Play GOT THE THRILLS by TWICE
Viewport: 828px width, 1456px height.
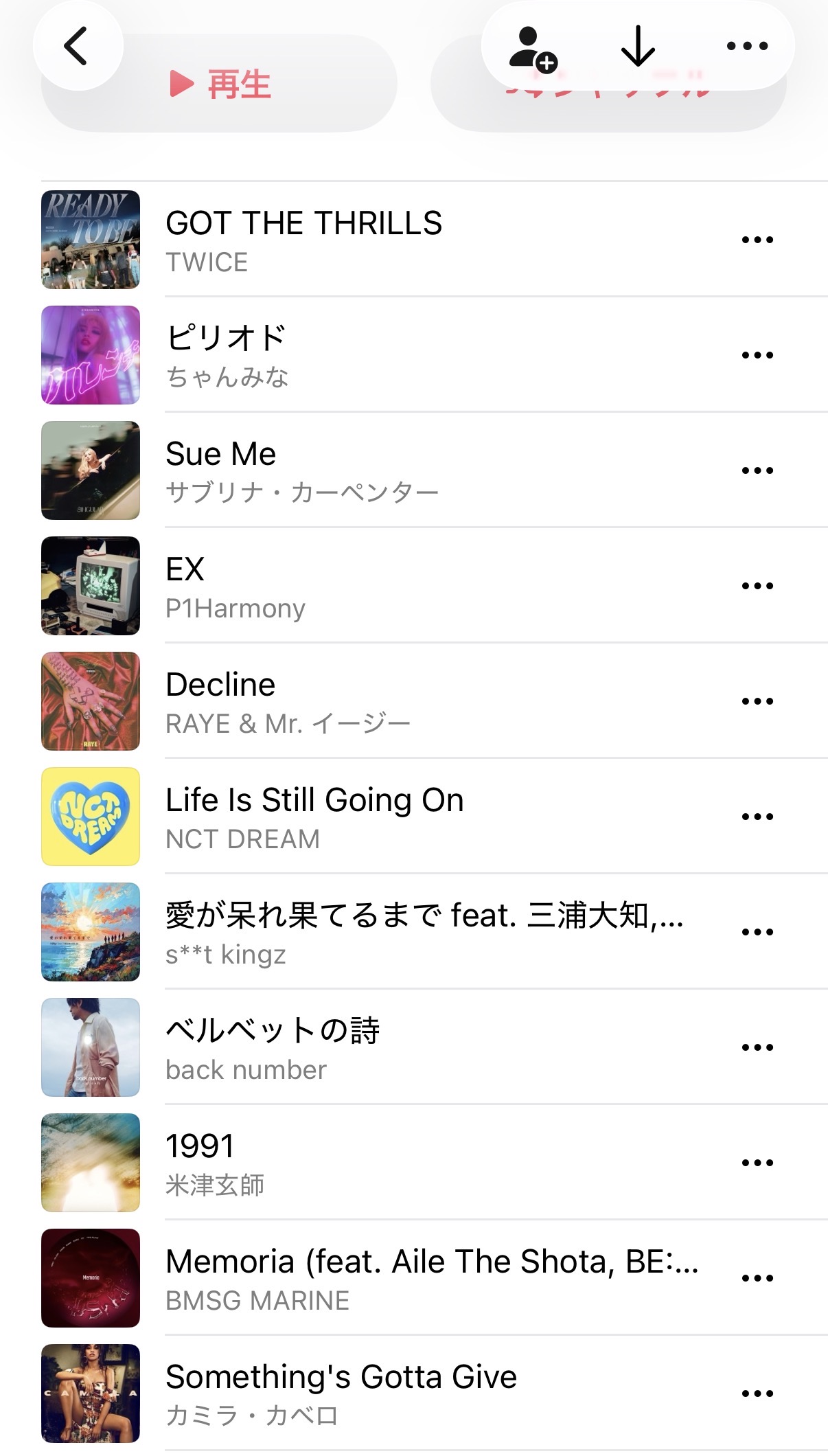pyautogui.click(x=303, y=239)
